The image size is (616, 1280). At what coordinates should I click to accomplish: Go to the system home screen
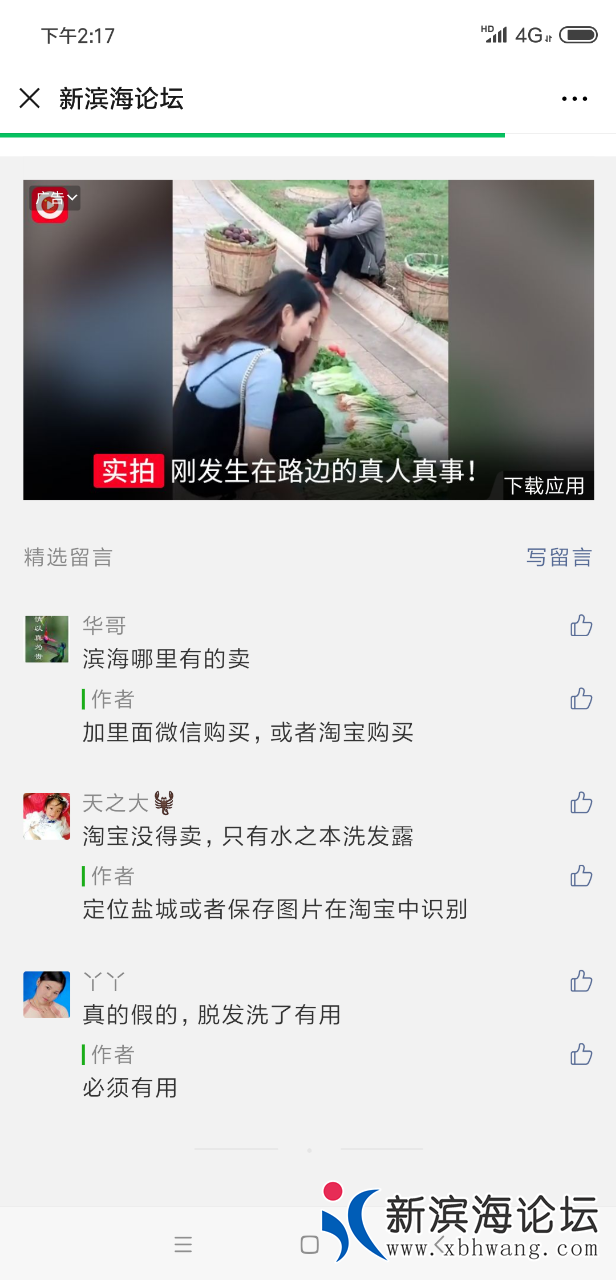pos(309,1244)
